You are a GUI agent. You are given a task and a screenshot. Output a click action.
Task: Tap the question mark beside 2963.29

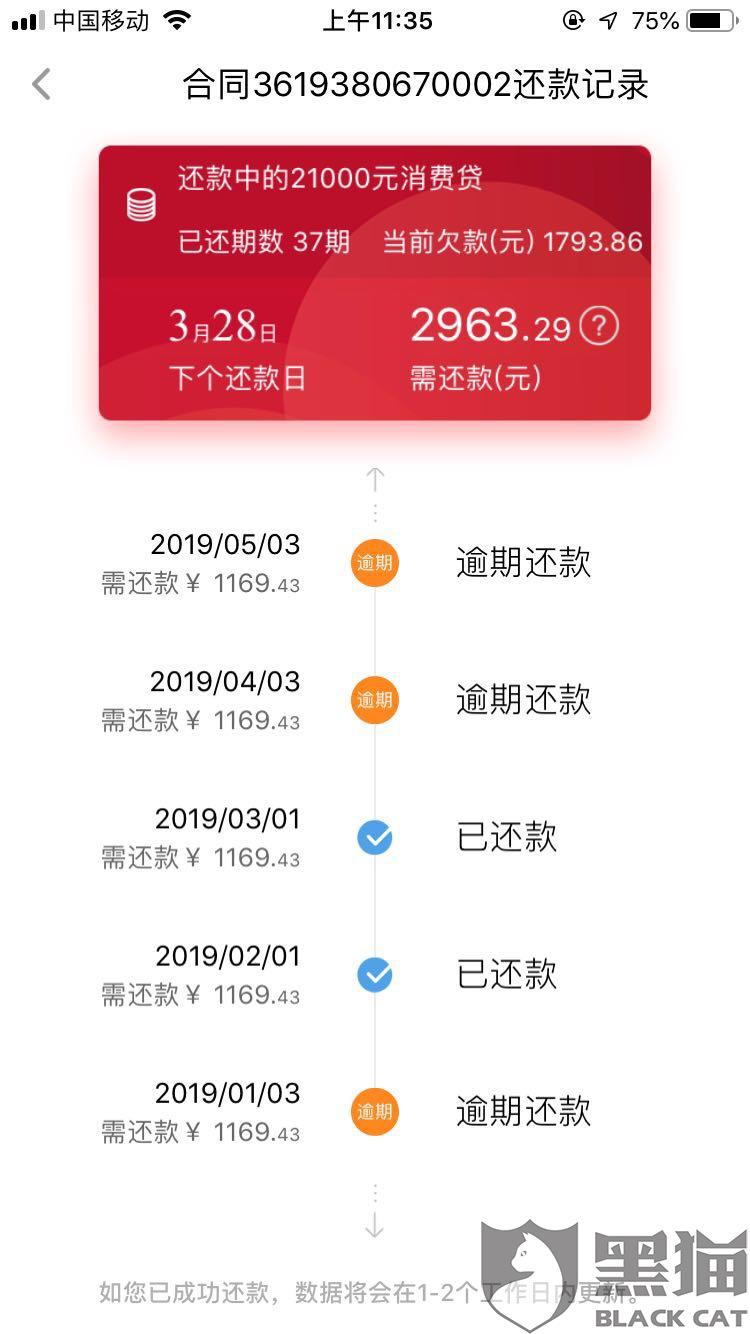(x=601, y=325)
